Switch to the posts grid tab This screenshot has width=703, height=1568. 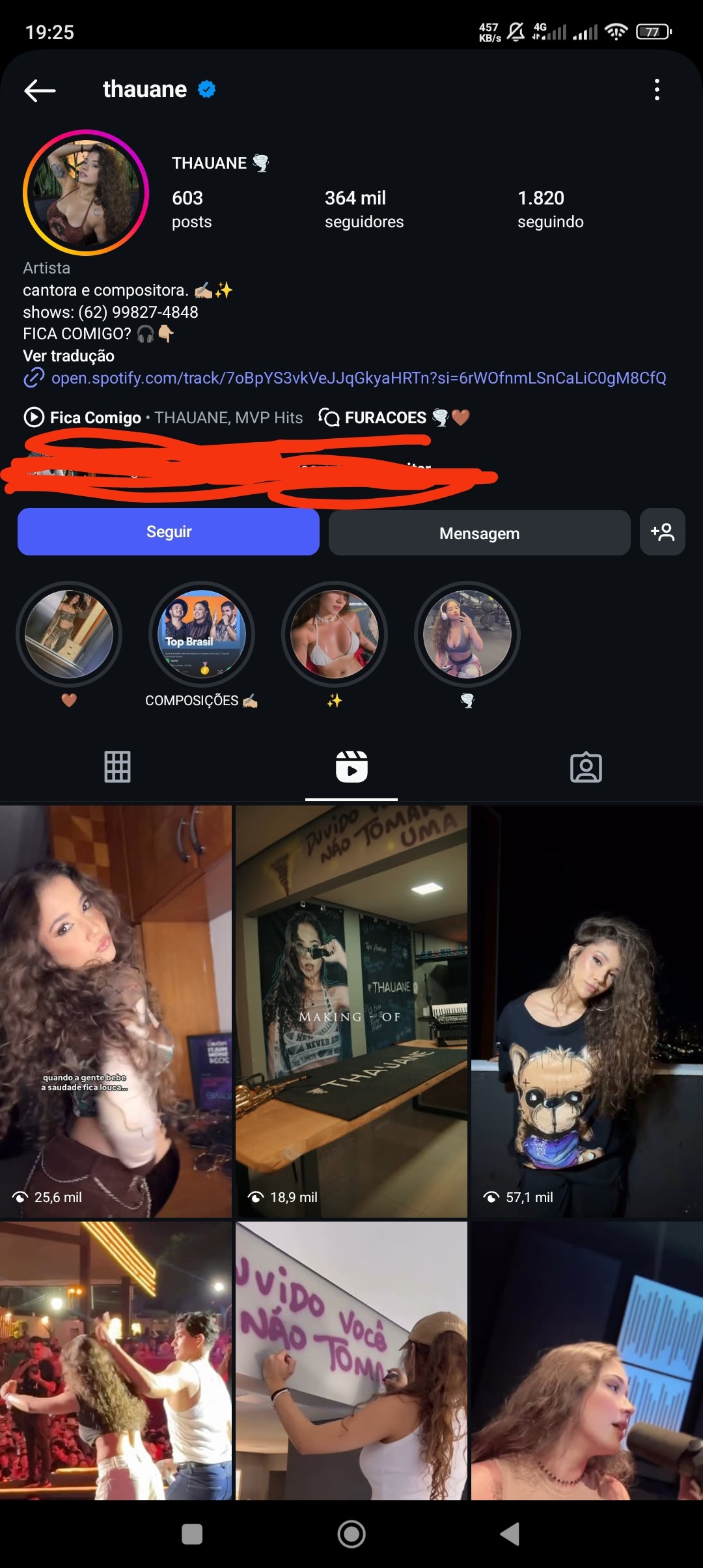[117, 766]
